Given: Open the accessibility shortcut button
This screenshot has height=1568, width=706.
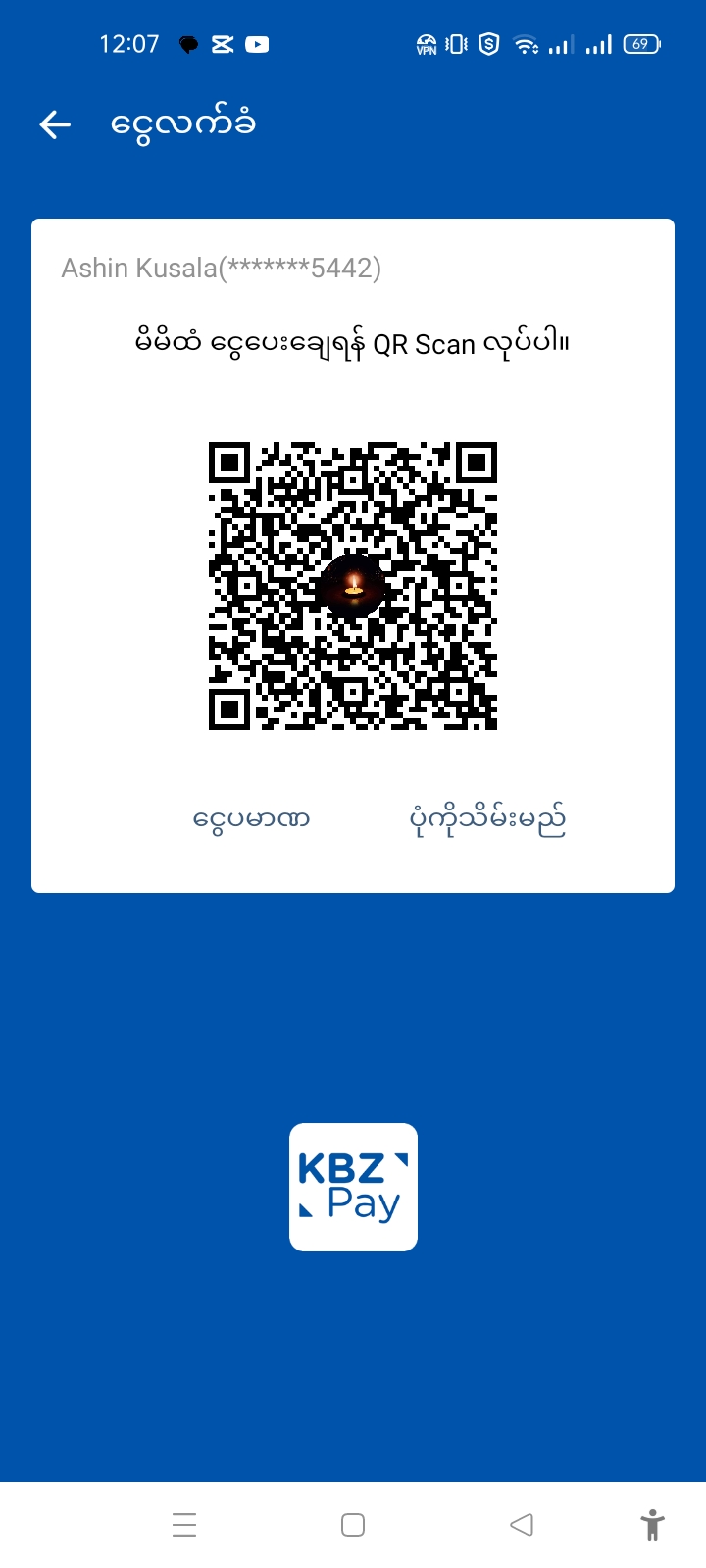Looking at the screenshot, I should tap(652, 1525).
